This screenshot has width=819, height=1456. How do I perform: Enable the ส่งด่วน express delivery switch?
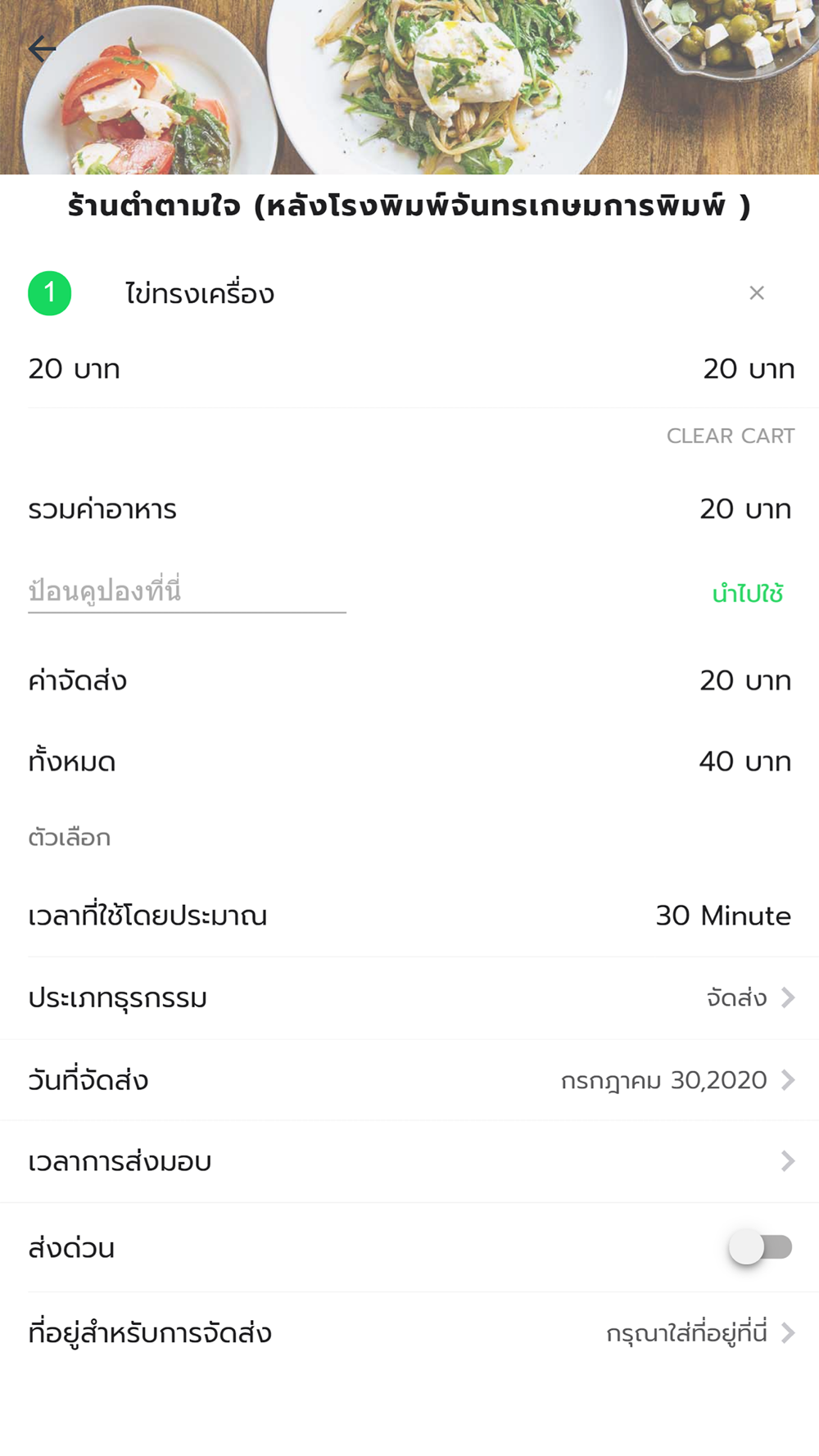[x=761, y=1247]
